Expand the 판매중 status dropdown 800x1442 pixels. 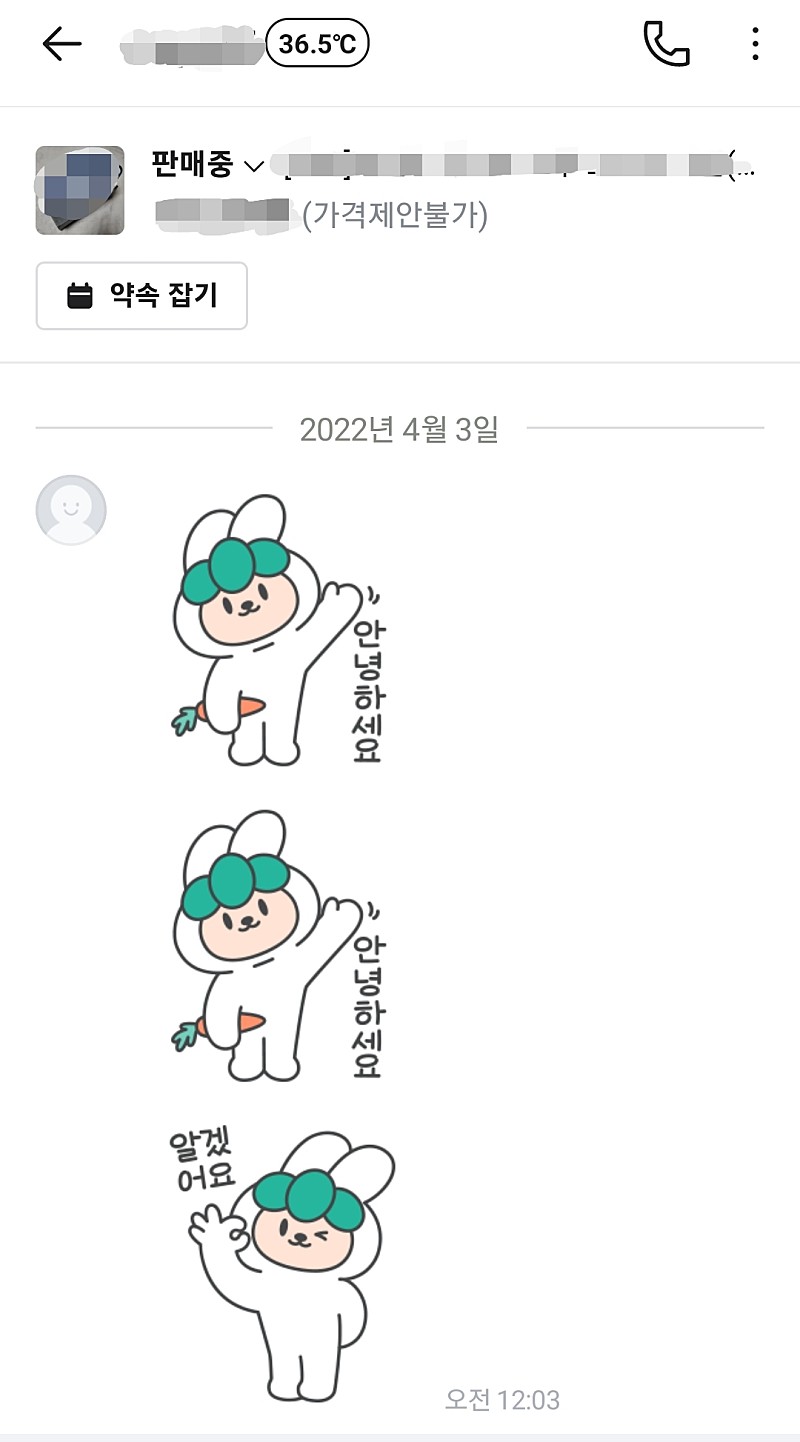[x=207, y=165]
